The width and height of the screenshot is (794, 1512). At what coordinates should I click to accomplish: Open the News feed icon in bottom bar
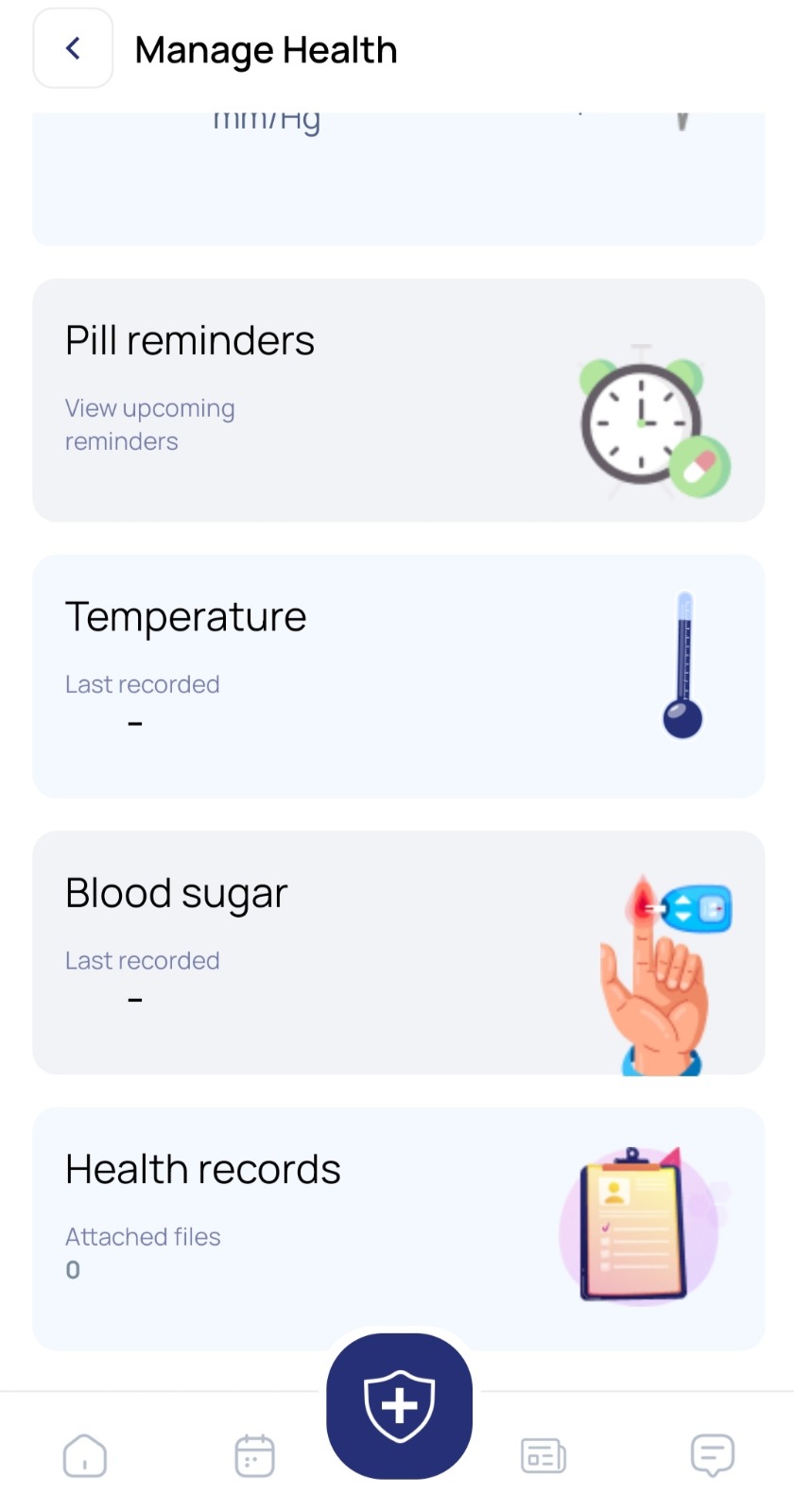click(x=544, y=1455)
